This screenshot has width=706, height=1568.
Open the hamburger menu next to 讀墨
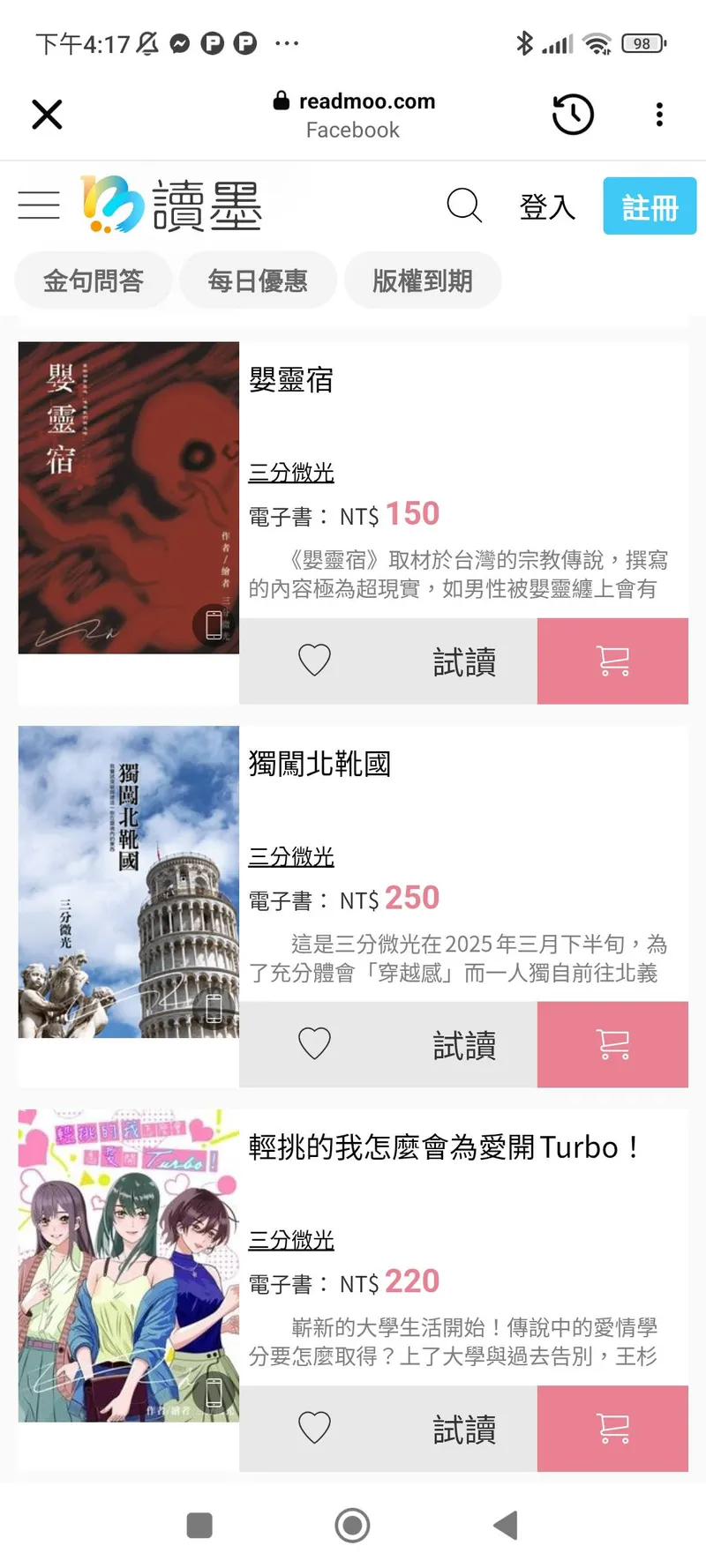click(x=39, y=205)
